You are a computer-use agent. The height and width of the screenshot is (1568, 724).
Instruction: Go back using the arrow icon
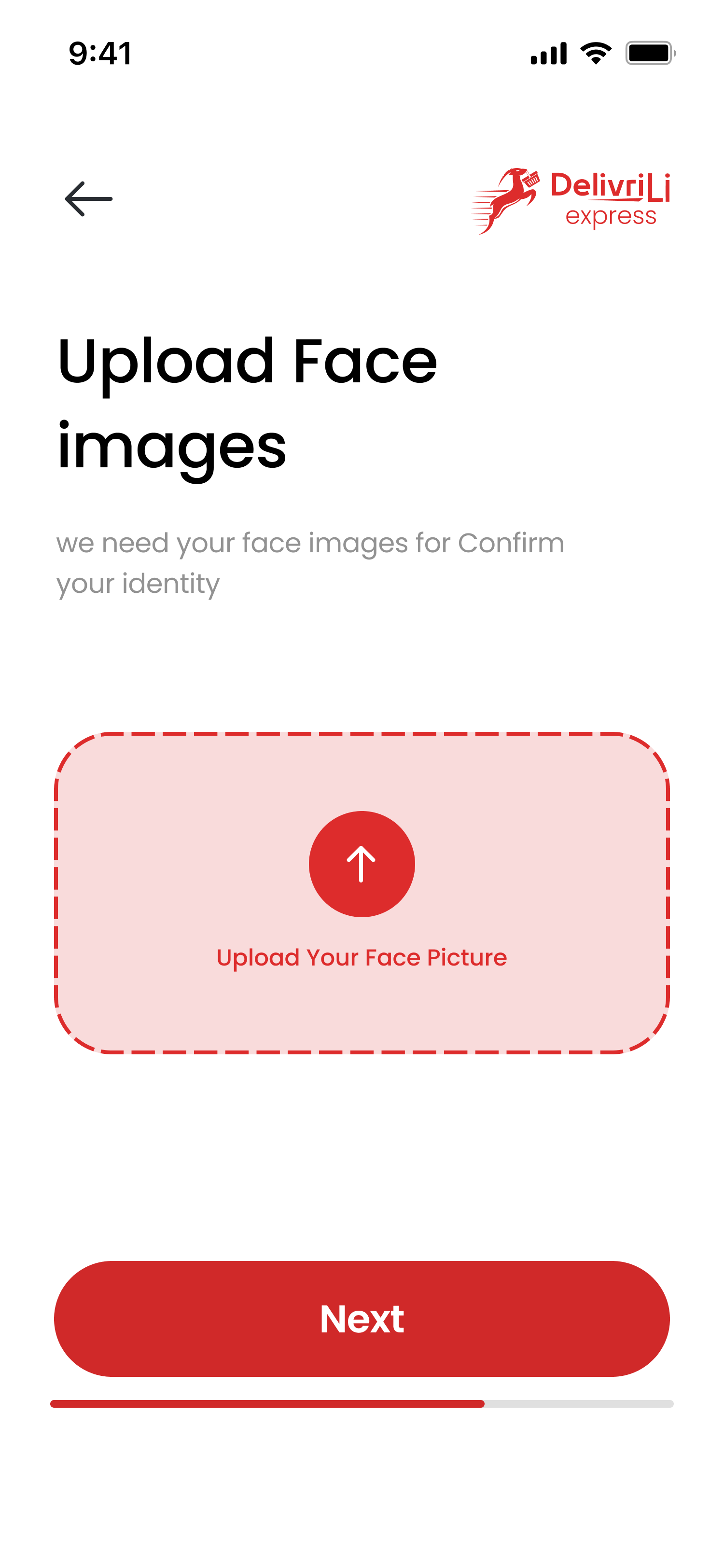click(89, 198)
